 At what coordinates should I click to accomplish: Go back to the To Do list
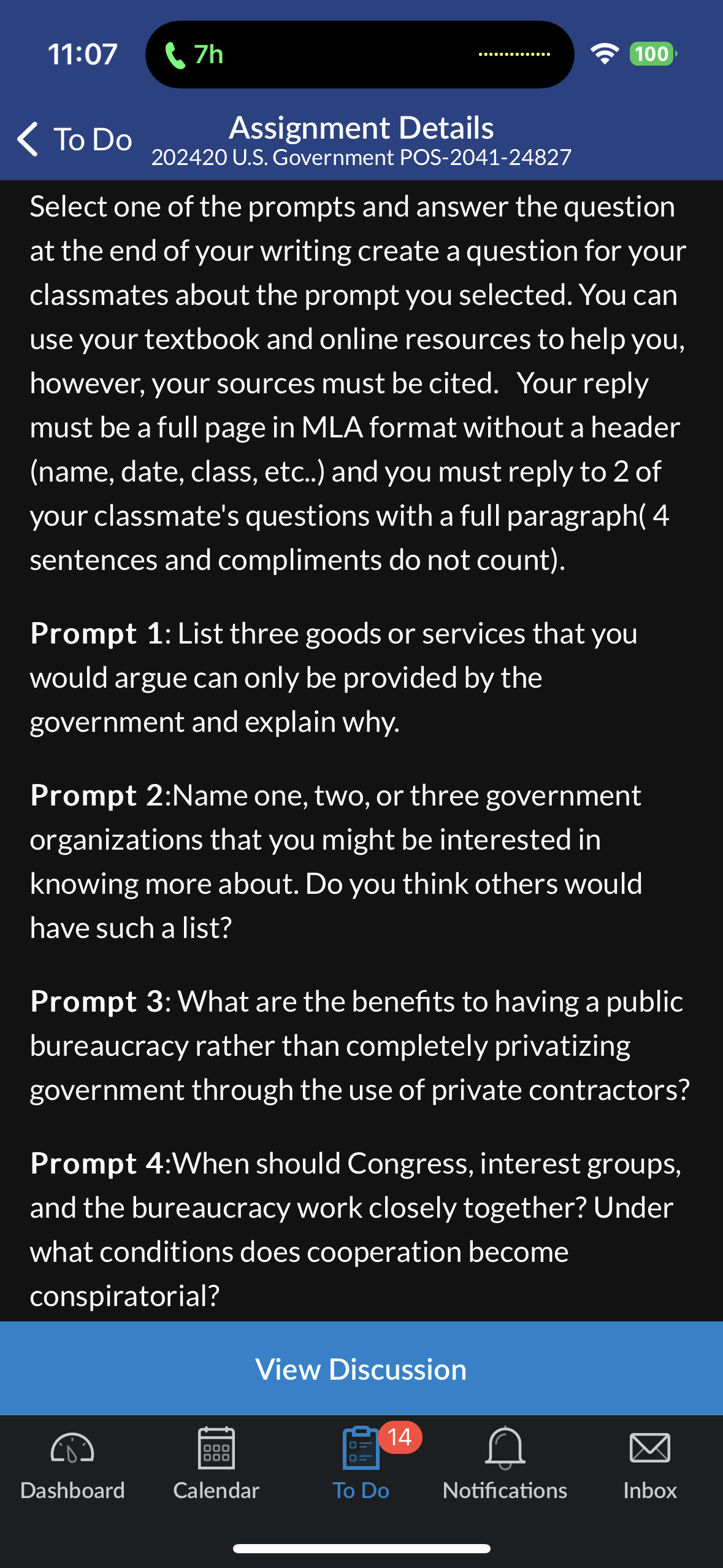[x=75, y=139]
